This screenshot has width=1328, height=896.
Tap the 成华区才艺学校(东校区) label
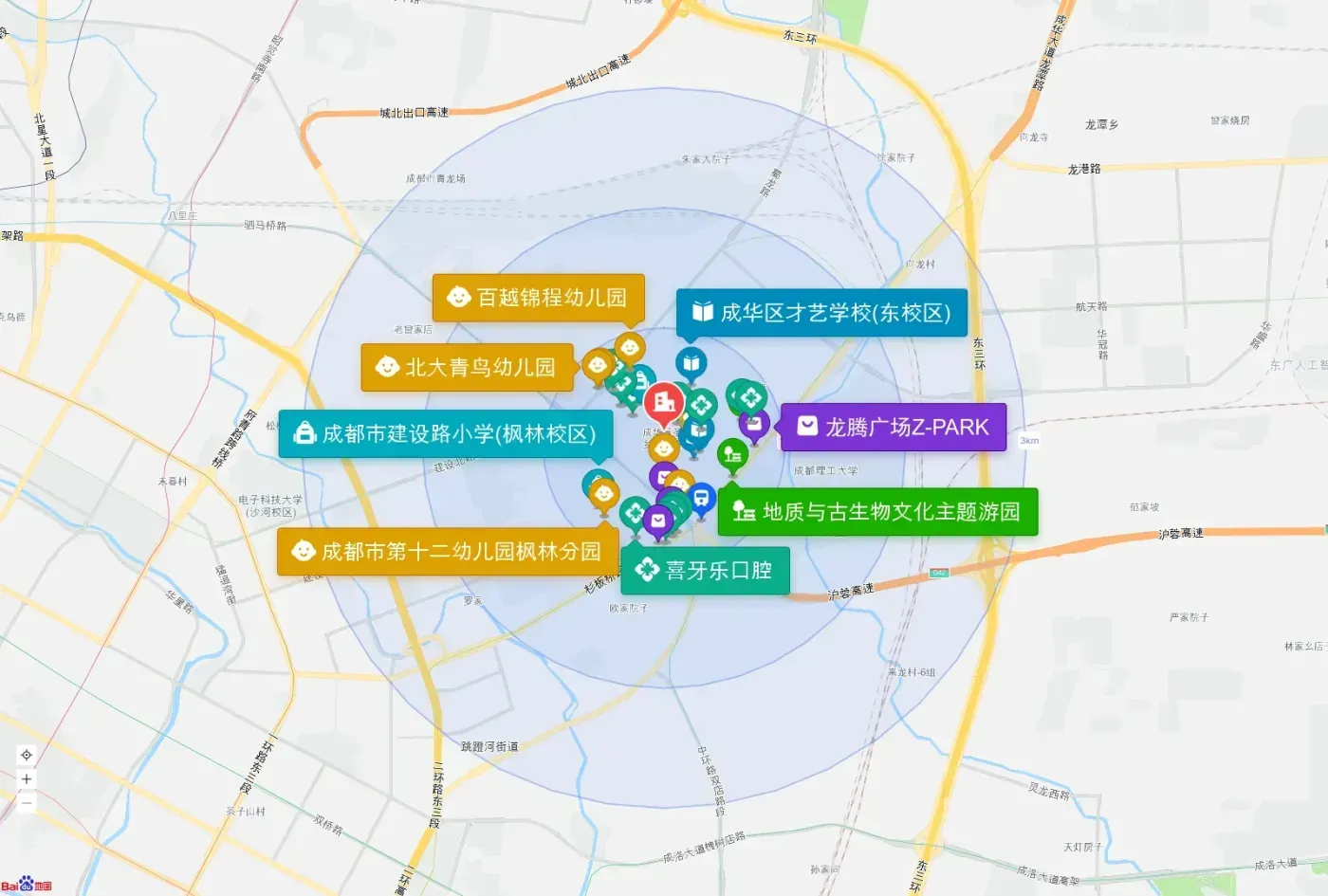point(821,313)
